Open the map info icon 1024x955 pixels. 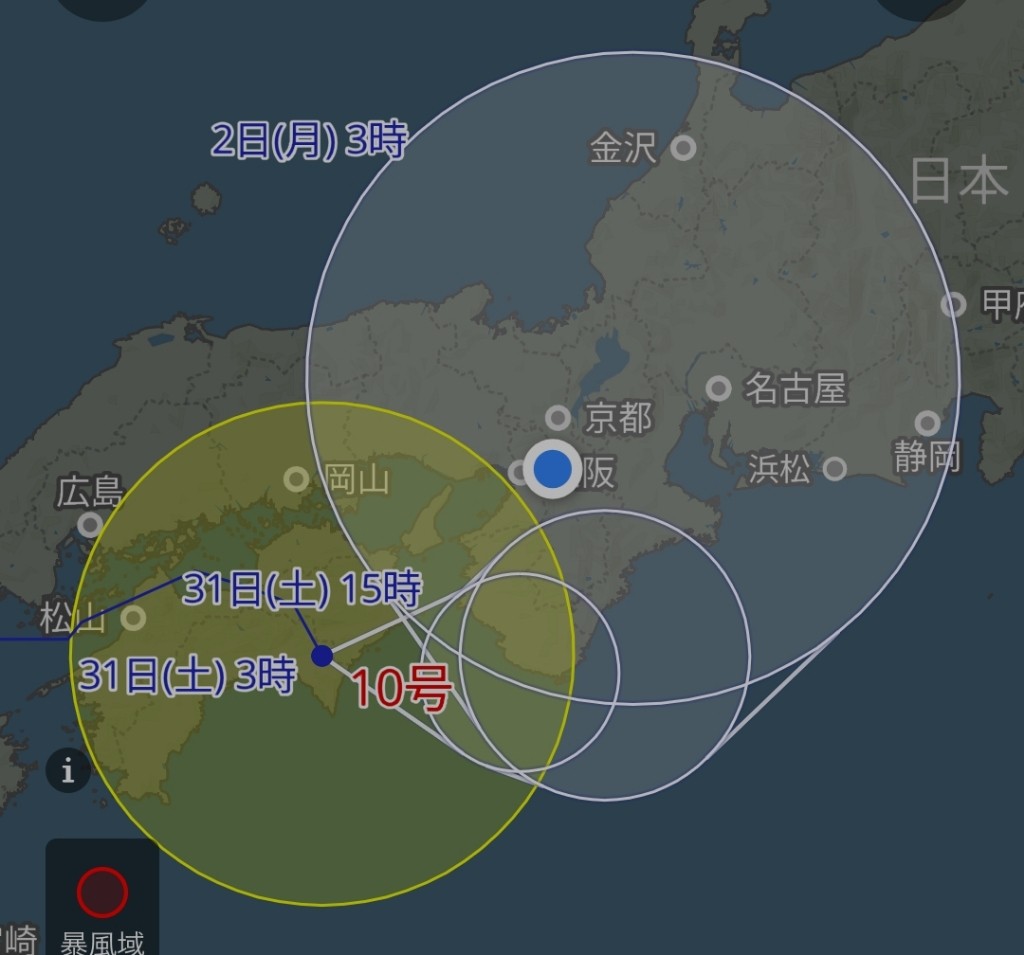point(68,771)
